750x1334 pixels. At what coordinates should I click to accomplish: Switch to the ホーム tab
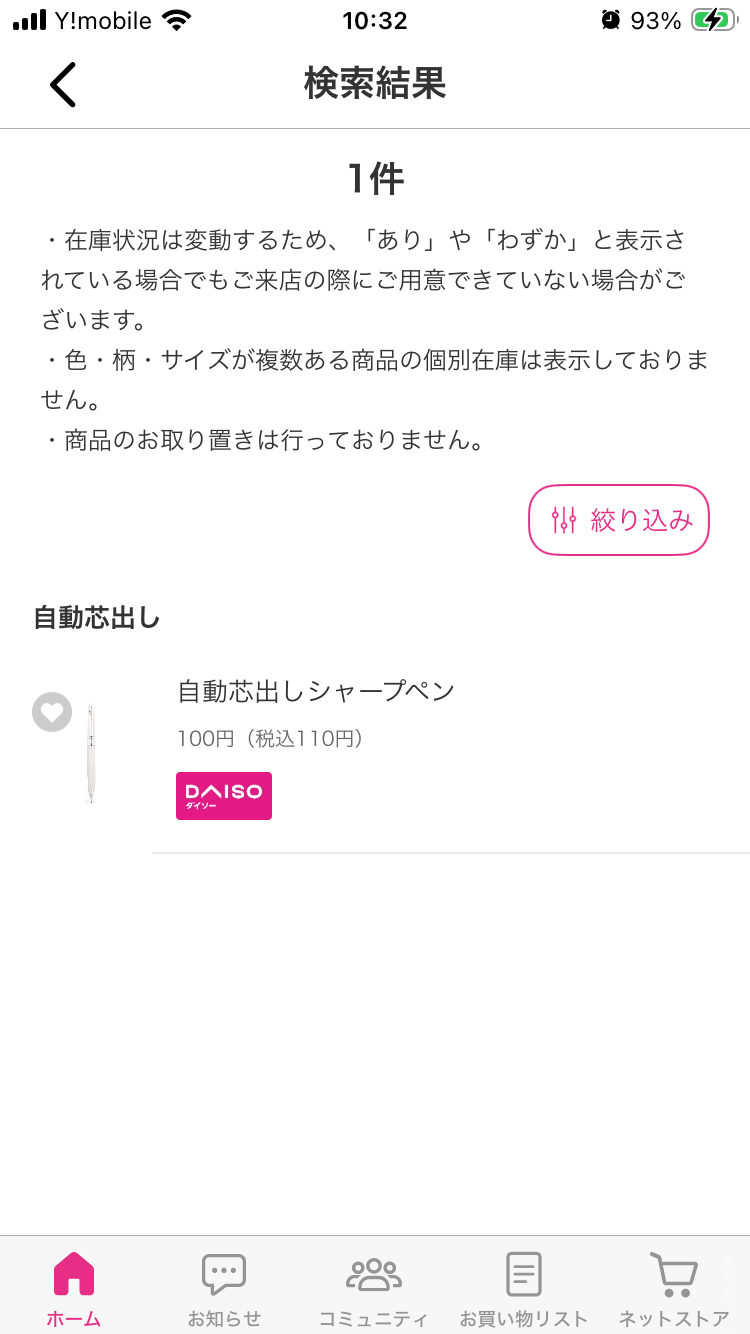pos(74,1289)
